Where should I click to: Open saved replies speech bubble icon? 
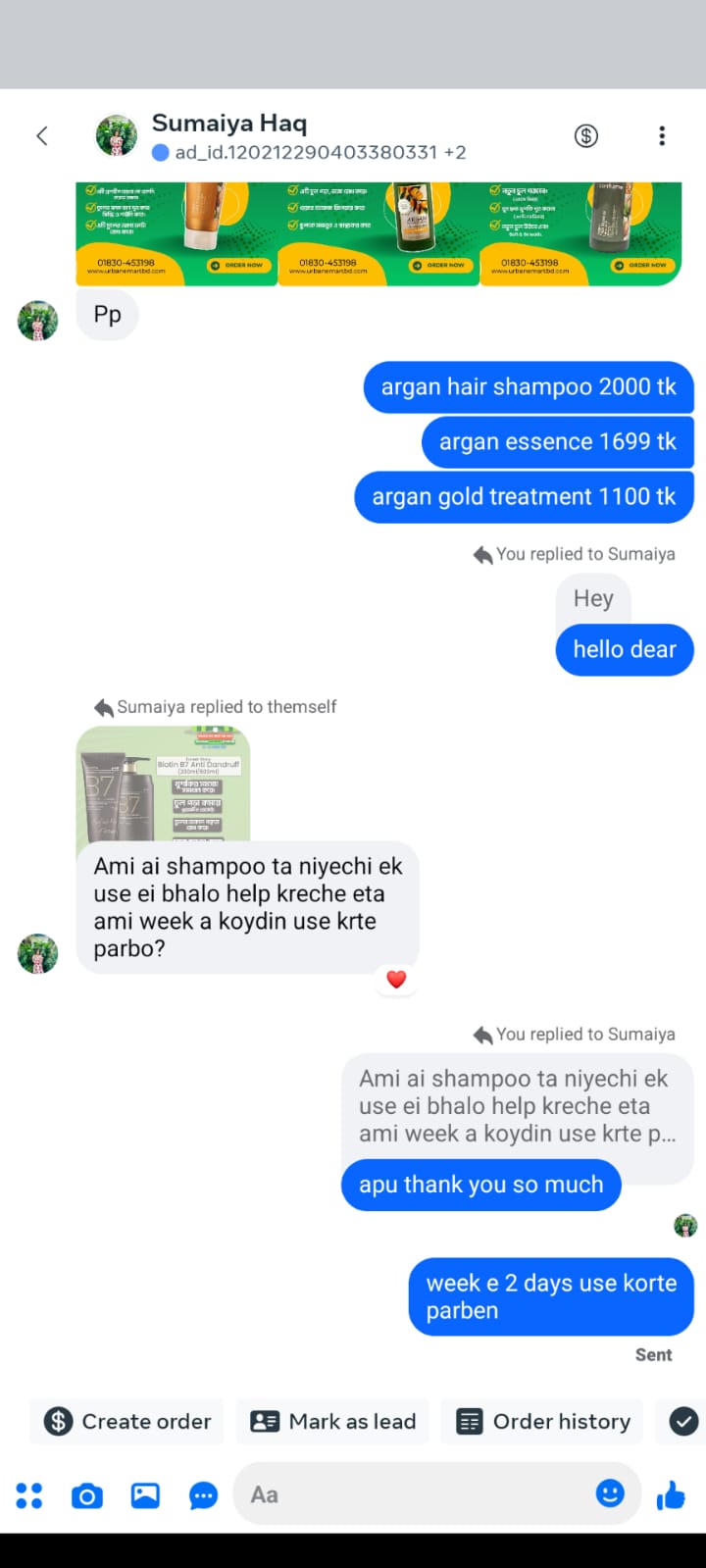pyautogui.click(x=204, y=1495)
